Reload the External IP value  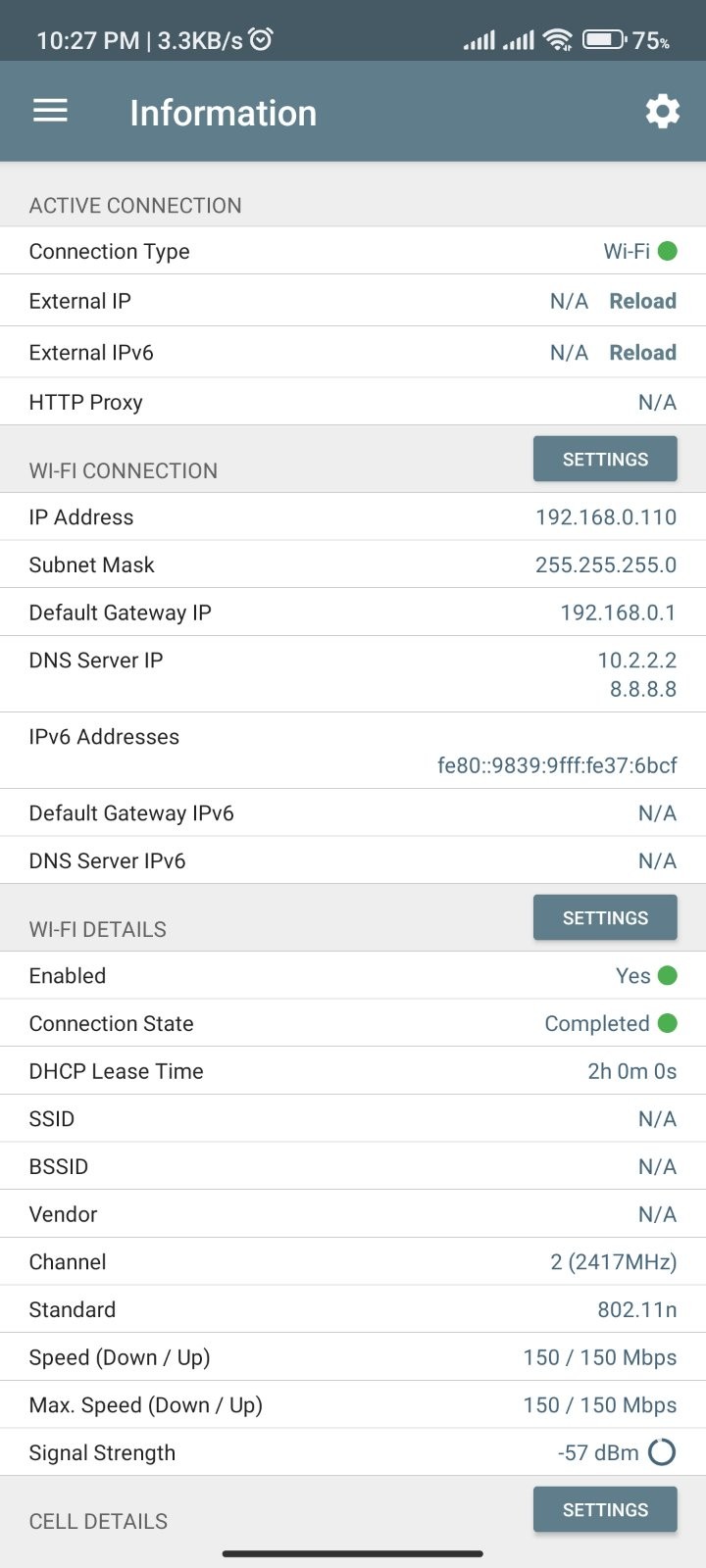642,301
